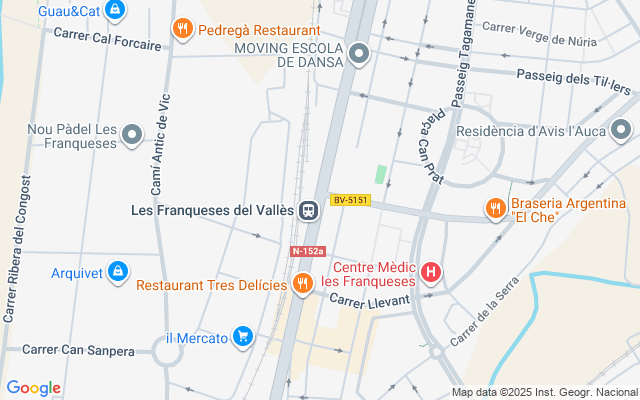Select the Les Franqueses del Vallès train station
The image size is (640, 400).
point(309,210)
